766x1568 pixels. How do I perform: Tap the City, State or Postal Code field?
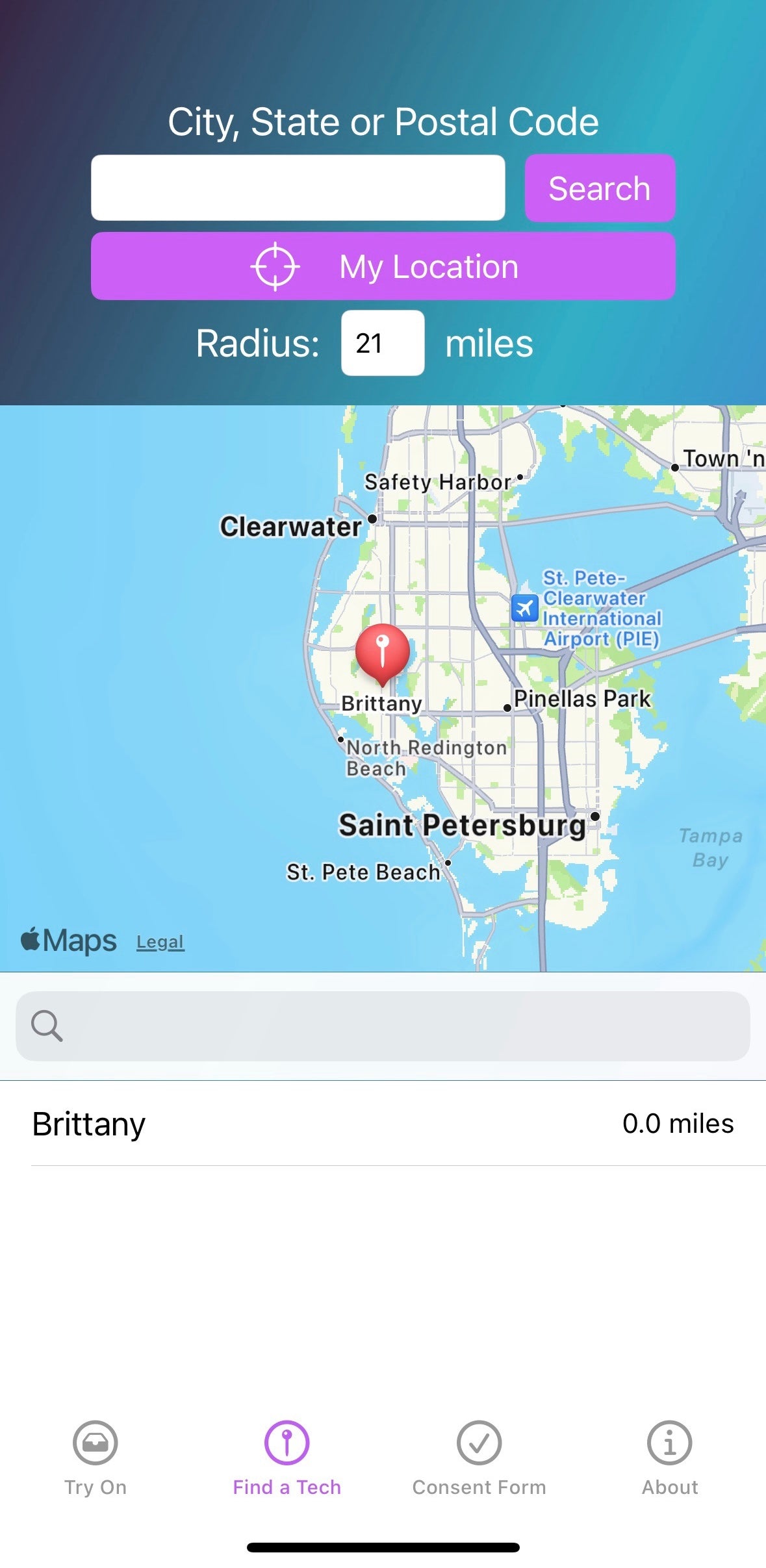[298, 188]
